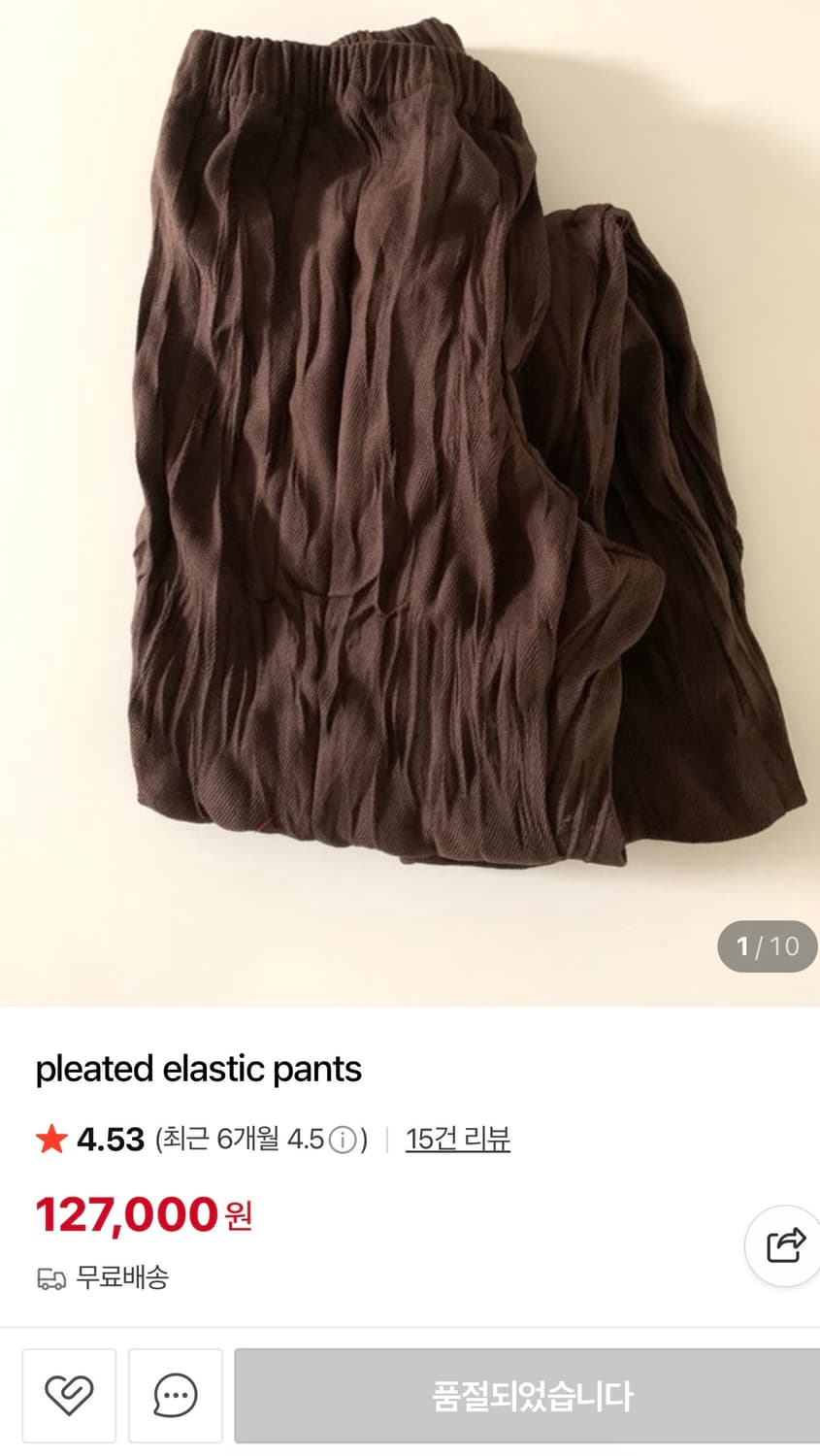820x1456 pixels.
Task: Open the 15건 리뷰 reviews link
Action: [x=457, y=1139]
